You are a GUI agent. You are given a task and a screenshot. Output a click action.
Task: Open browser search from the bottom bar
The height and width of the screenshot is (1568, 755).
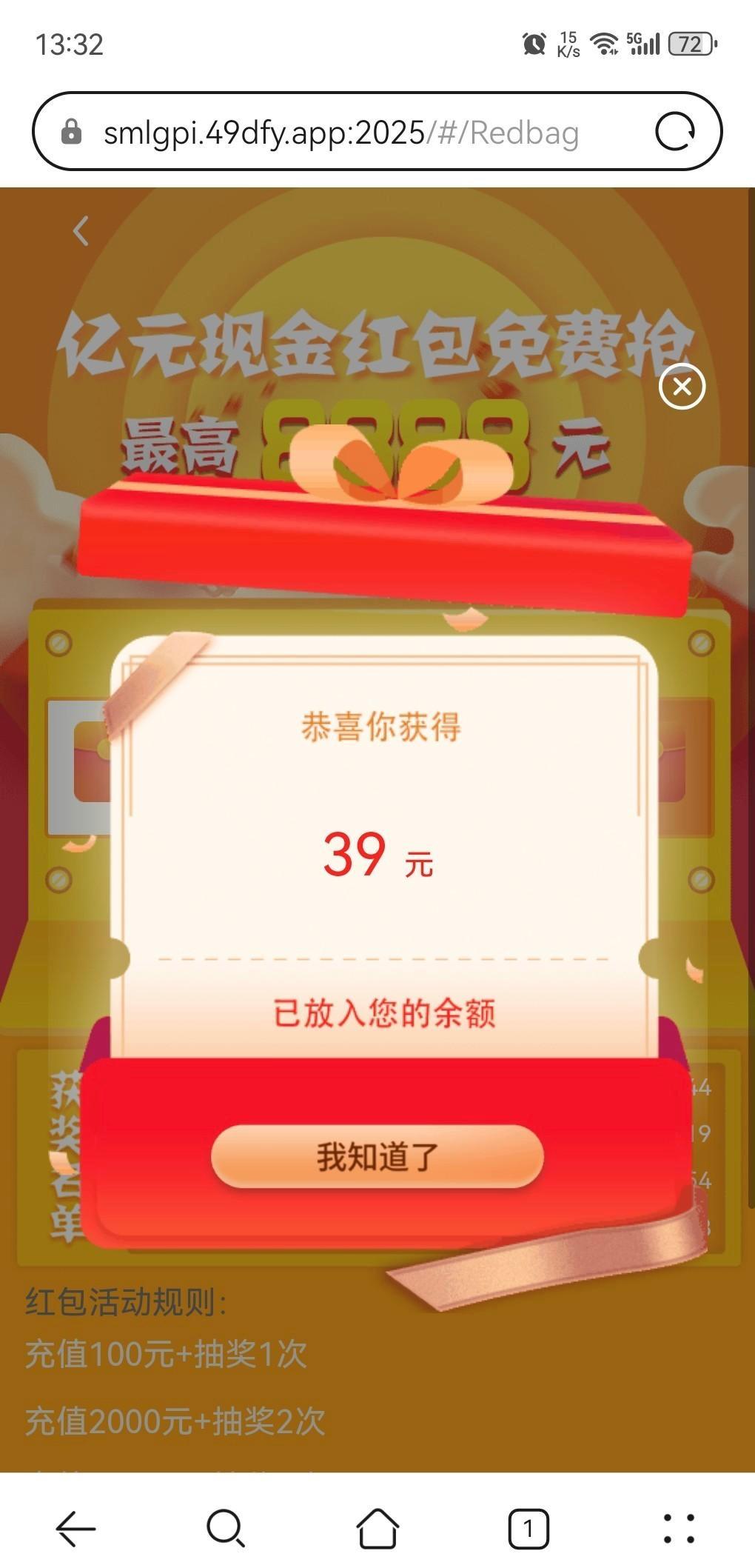226,1528
